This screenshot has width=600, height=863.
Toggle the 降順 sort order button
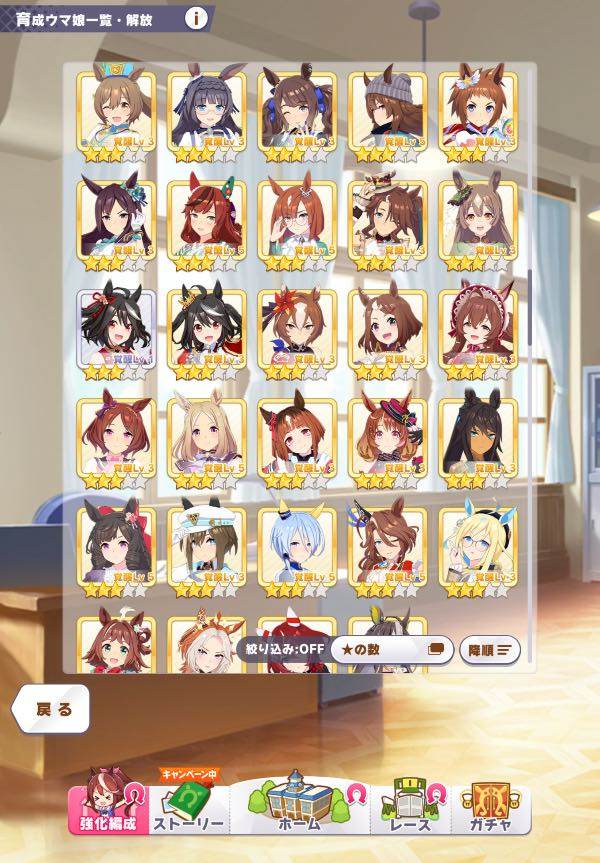click(x=489, y=649)
